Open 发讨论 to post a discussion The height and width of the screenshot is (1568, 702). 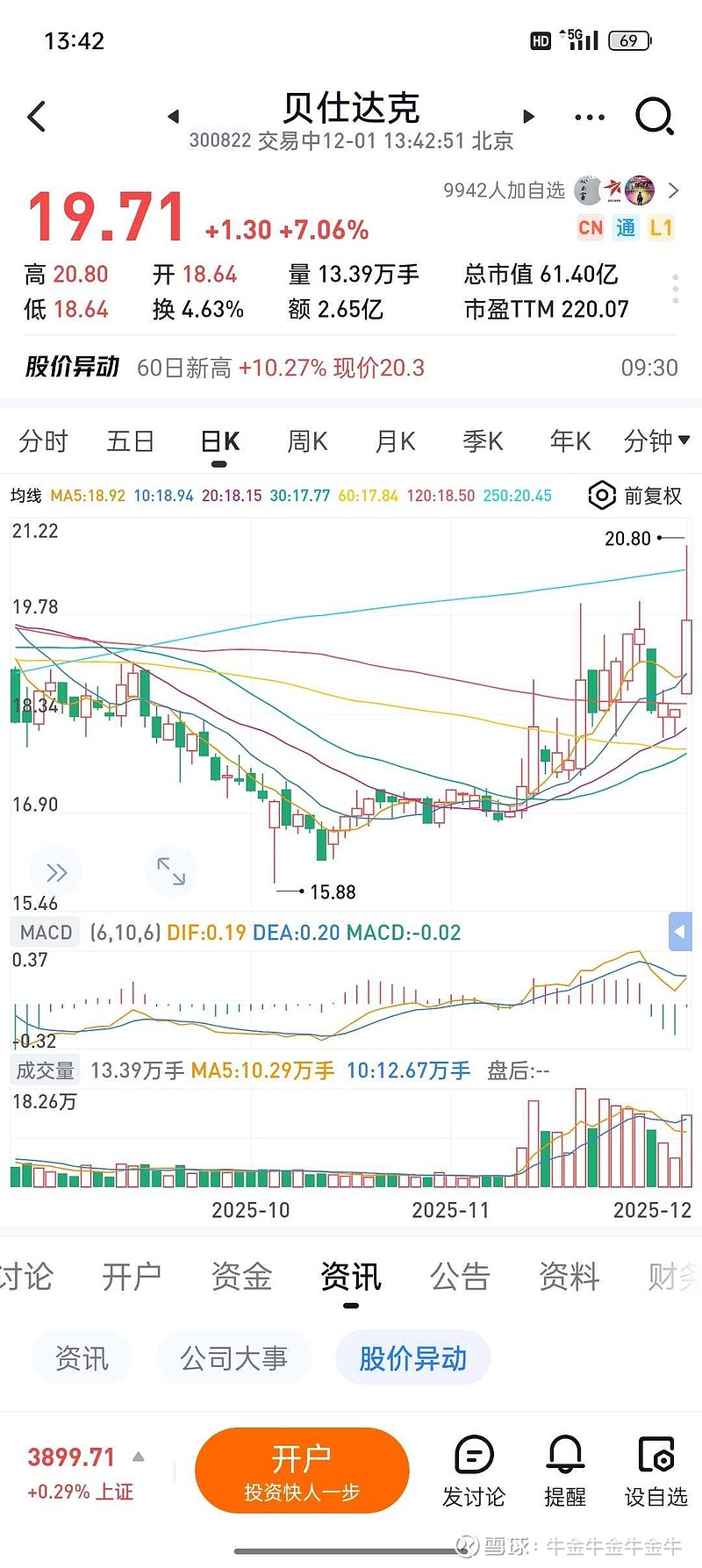point(474,1471)
